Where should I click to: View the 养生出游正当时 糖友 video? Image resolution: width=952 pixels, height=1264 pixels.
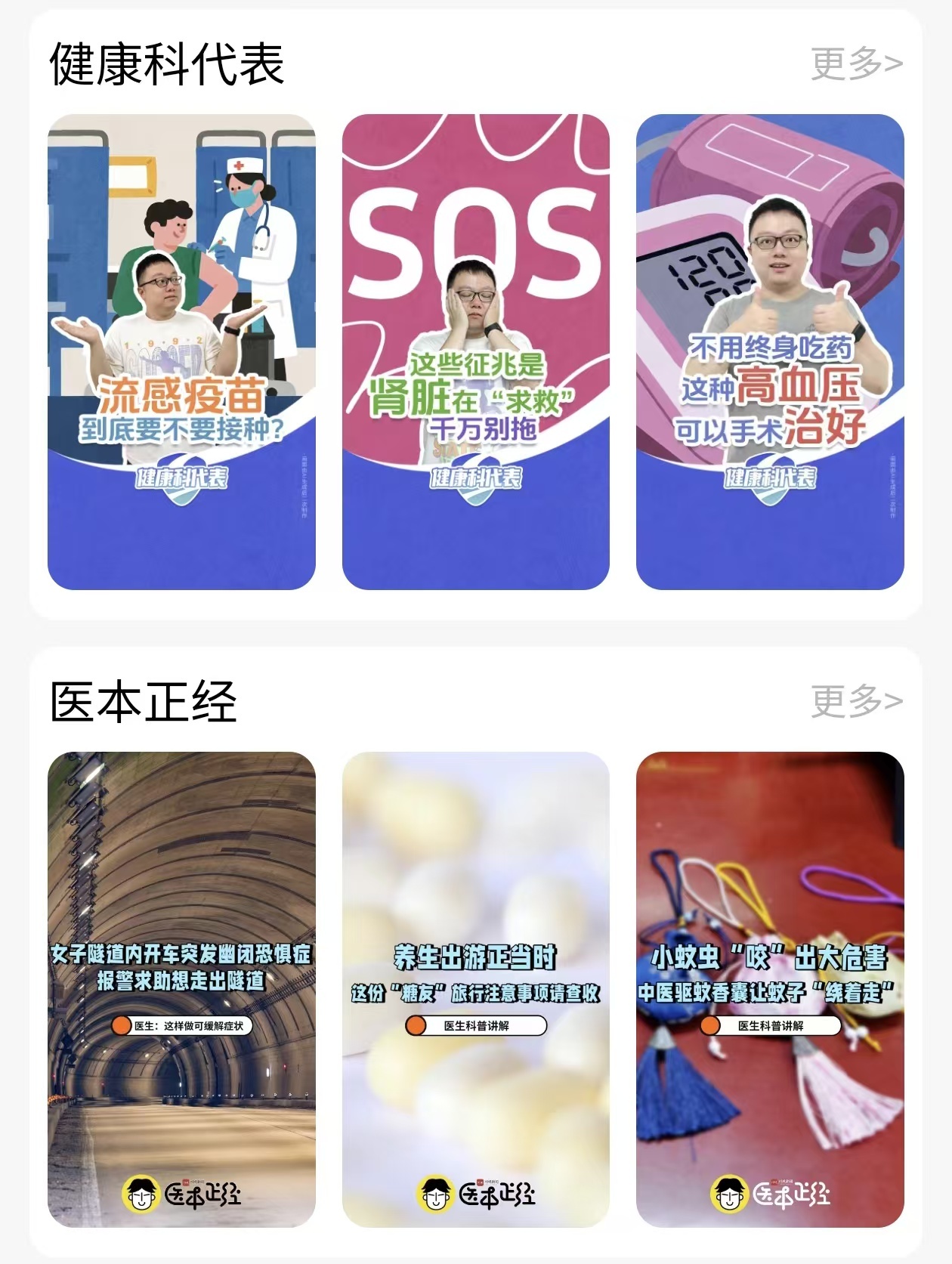tap(475, 988)
